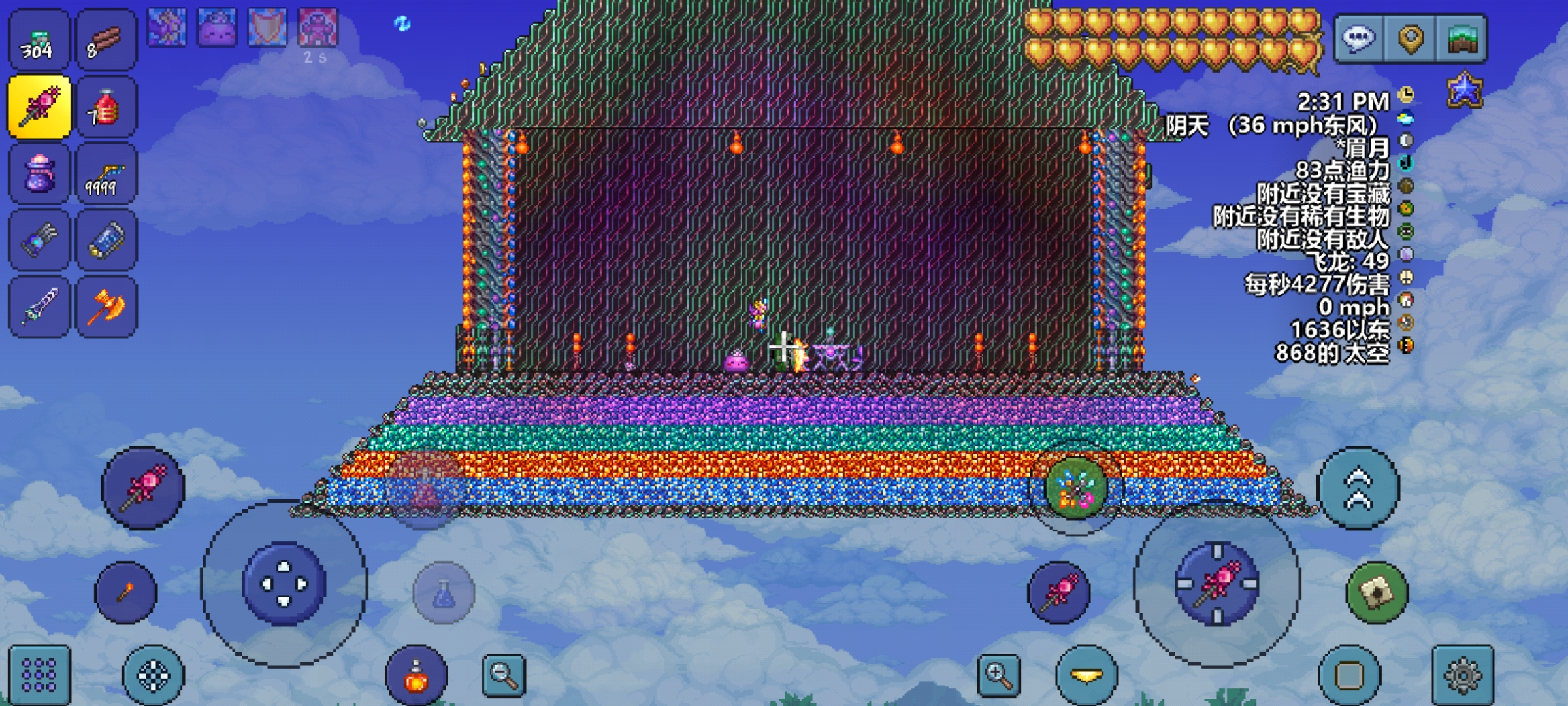
Task: Select the hotbar slot with 304 blocks
Action: (39, 41)
